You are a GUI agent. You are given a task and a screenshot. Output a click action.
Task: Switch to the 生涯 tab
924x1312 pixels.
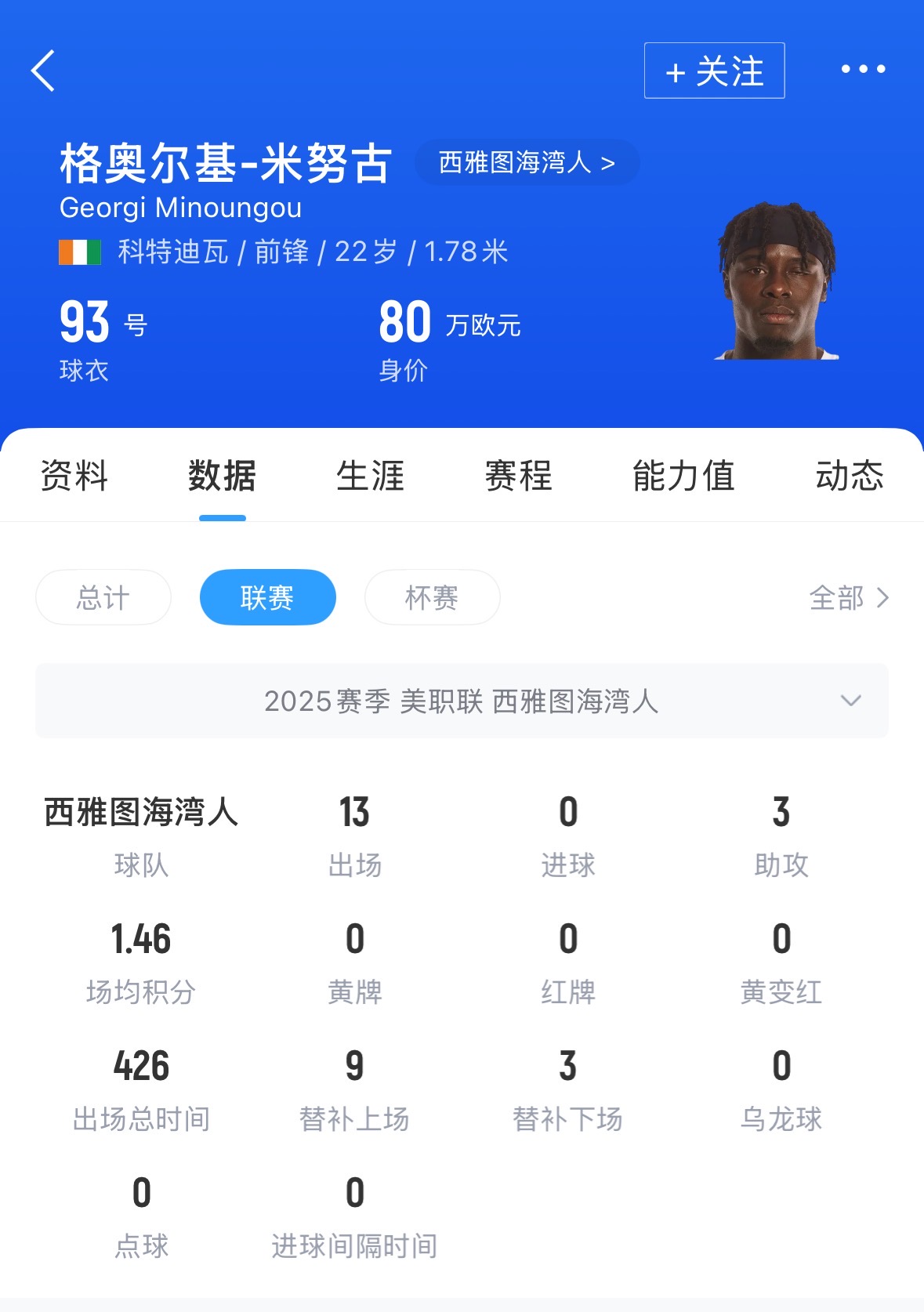coord(370,476)
